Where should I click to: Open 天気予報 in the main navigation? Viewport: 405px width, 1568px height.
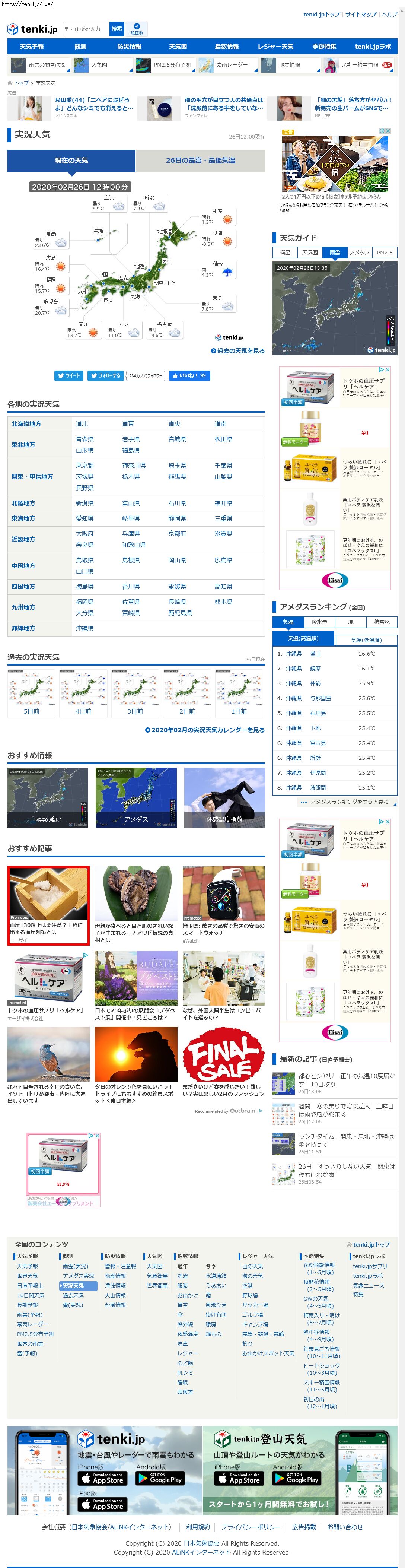pyautogui.click(x=32, y=46)
